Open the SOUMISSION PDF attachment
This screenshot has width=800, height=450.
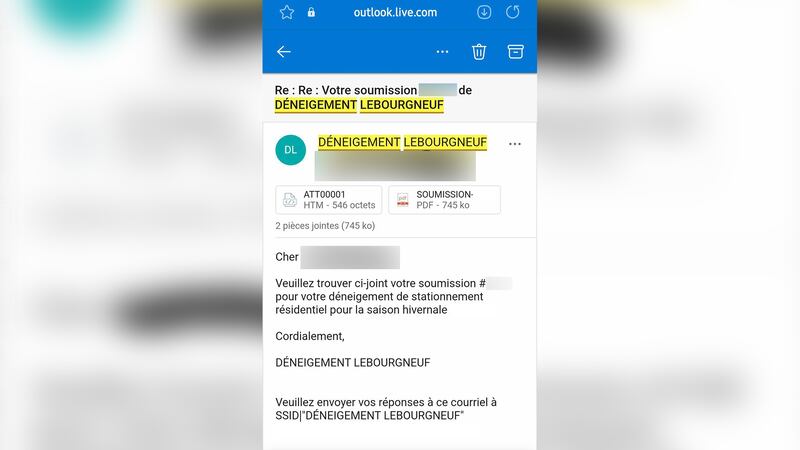(x=444, y=199)
